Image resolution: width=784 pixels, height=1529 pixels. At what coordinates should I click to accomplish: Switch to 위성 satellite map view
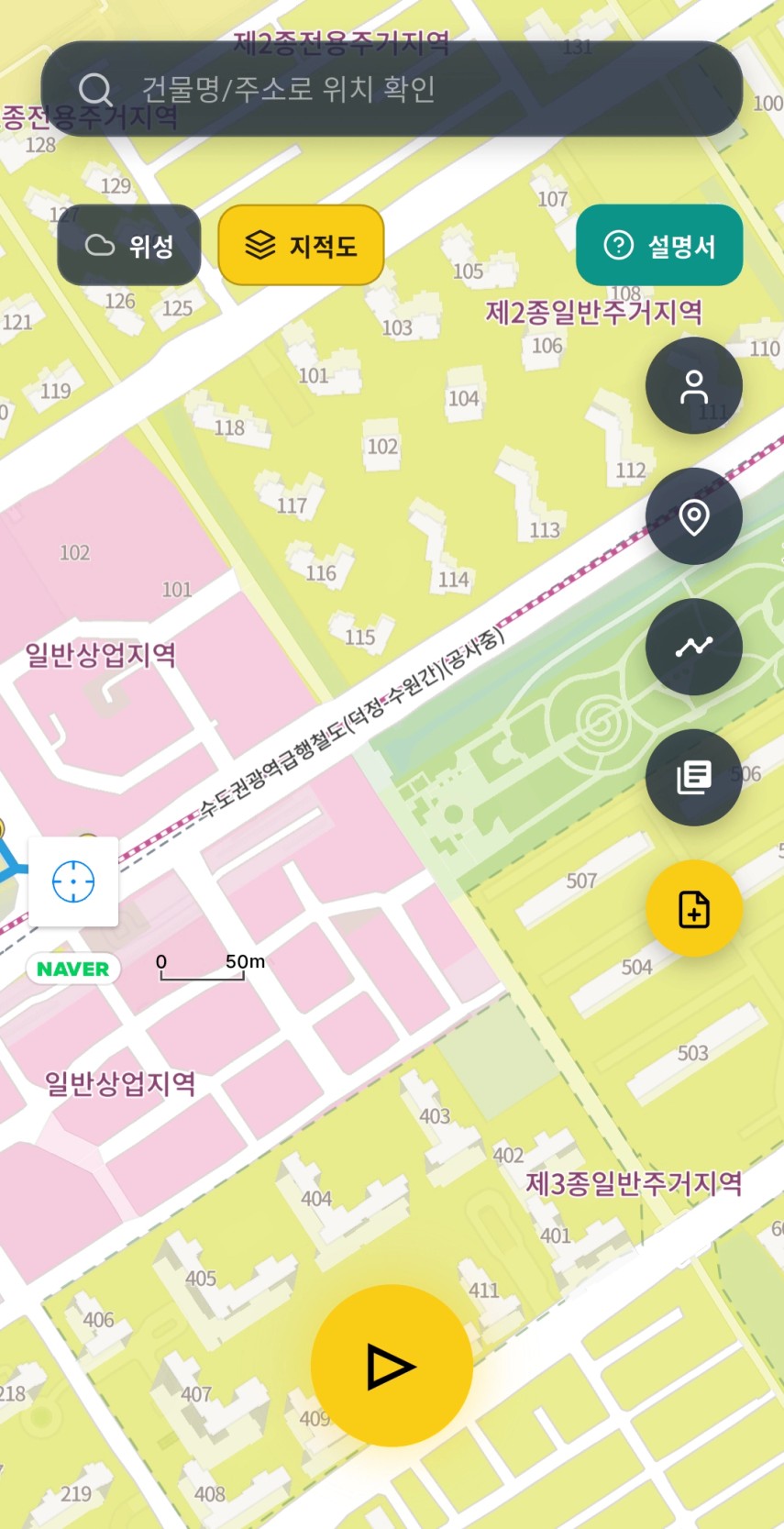129,245
